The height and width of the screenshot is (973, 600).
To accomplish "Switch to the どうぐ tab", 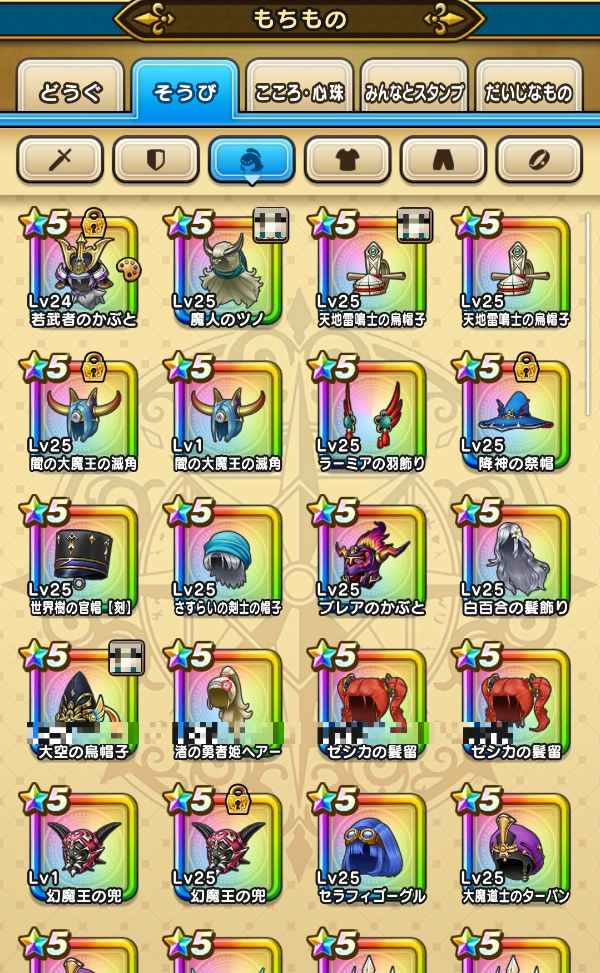I will tap(71, 92).
